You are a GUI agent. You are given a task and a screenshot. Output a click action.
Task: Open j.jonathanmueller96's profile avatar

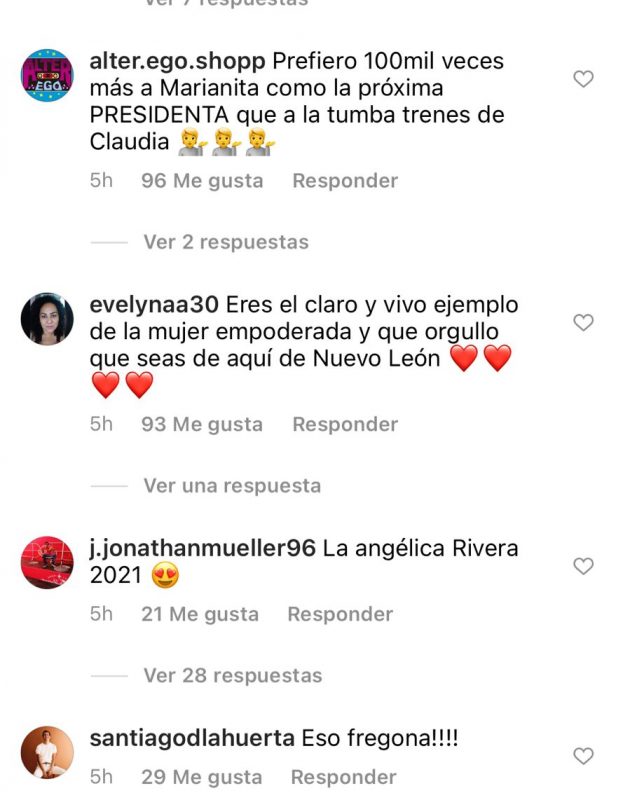tap(47, 562)
